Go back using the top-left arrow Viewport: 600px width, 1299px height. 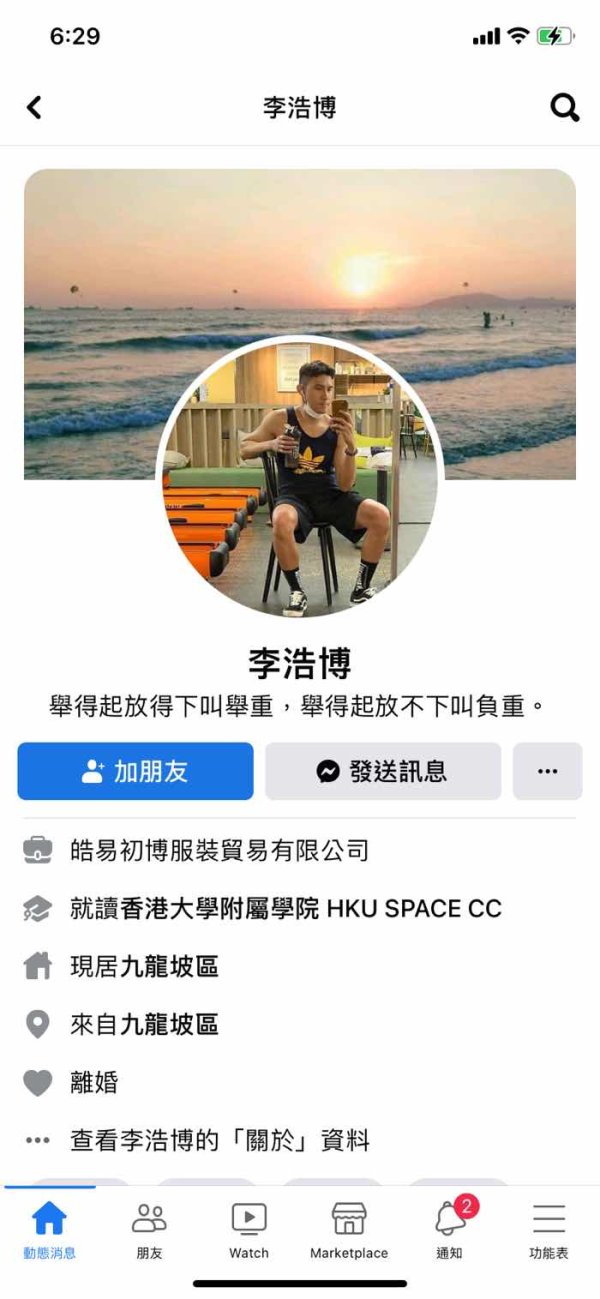34,108
